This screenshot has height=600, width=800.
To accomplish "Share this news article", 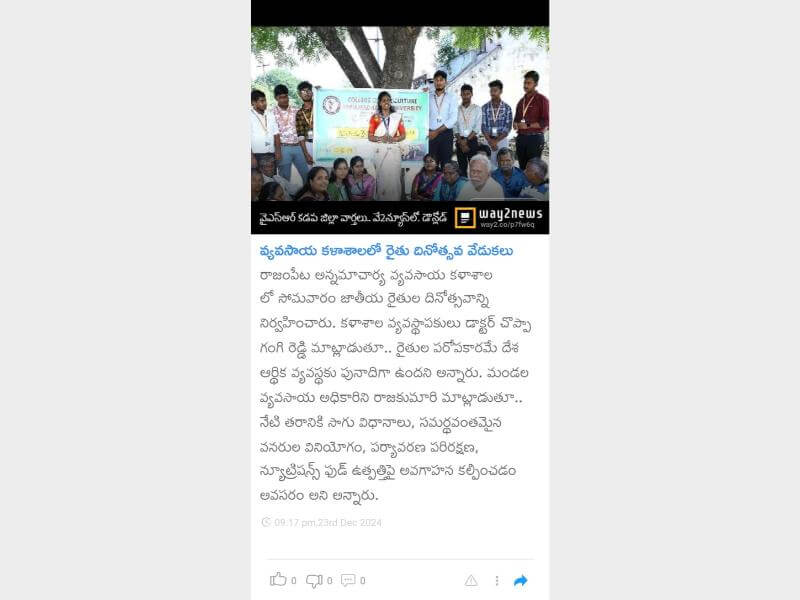I will click(520, 580).
